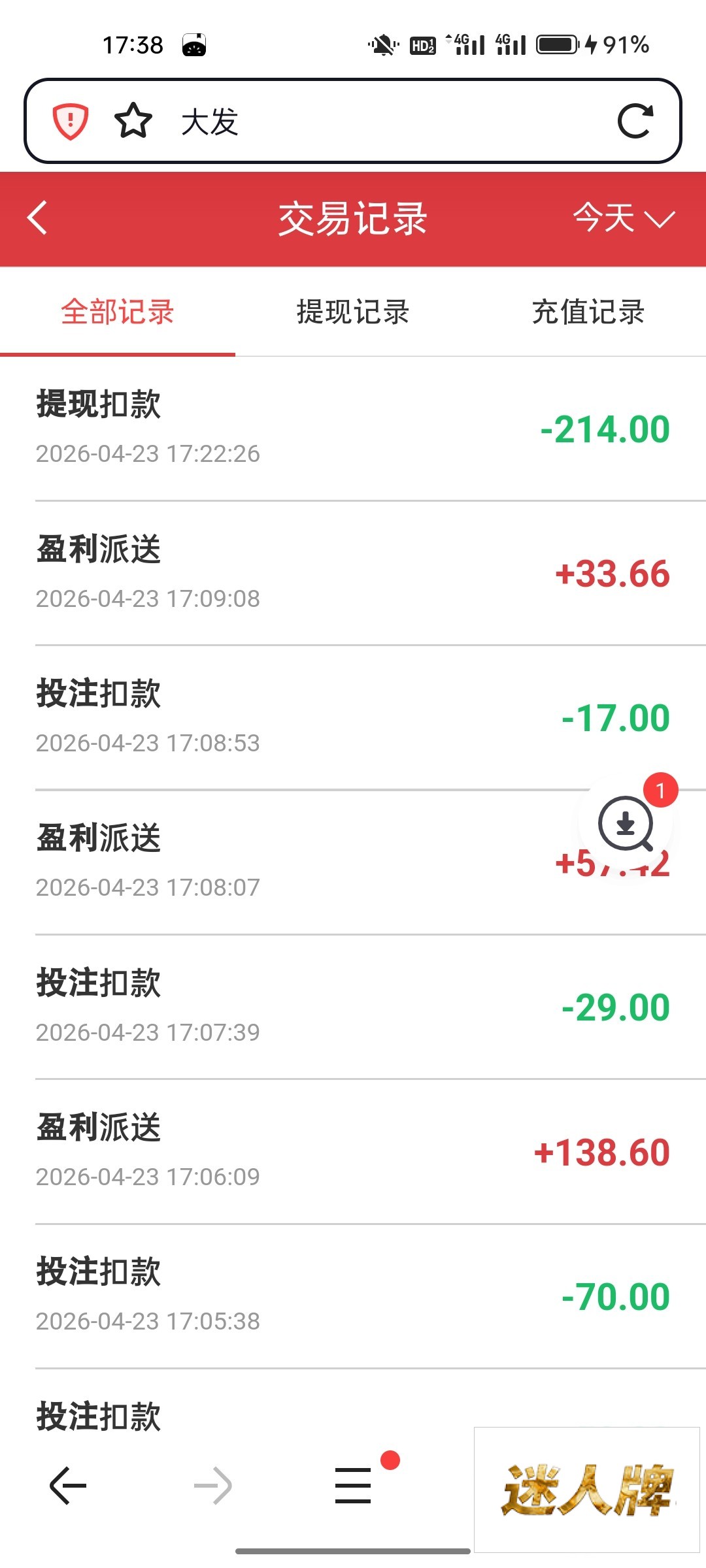The image size is (706, 1568).
Task: Go back from 交易记录 page
Action: [38, 218]
